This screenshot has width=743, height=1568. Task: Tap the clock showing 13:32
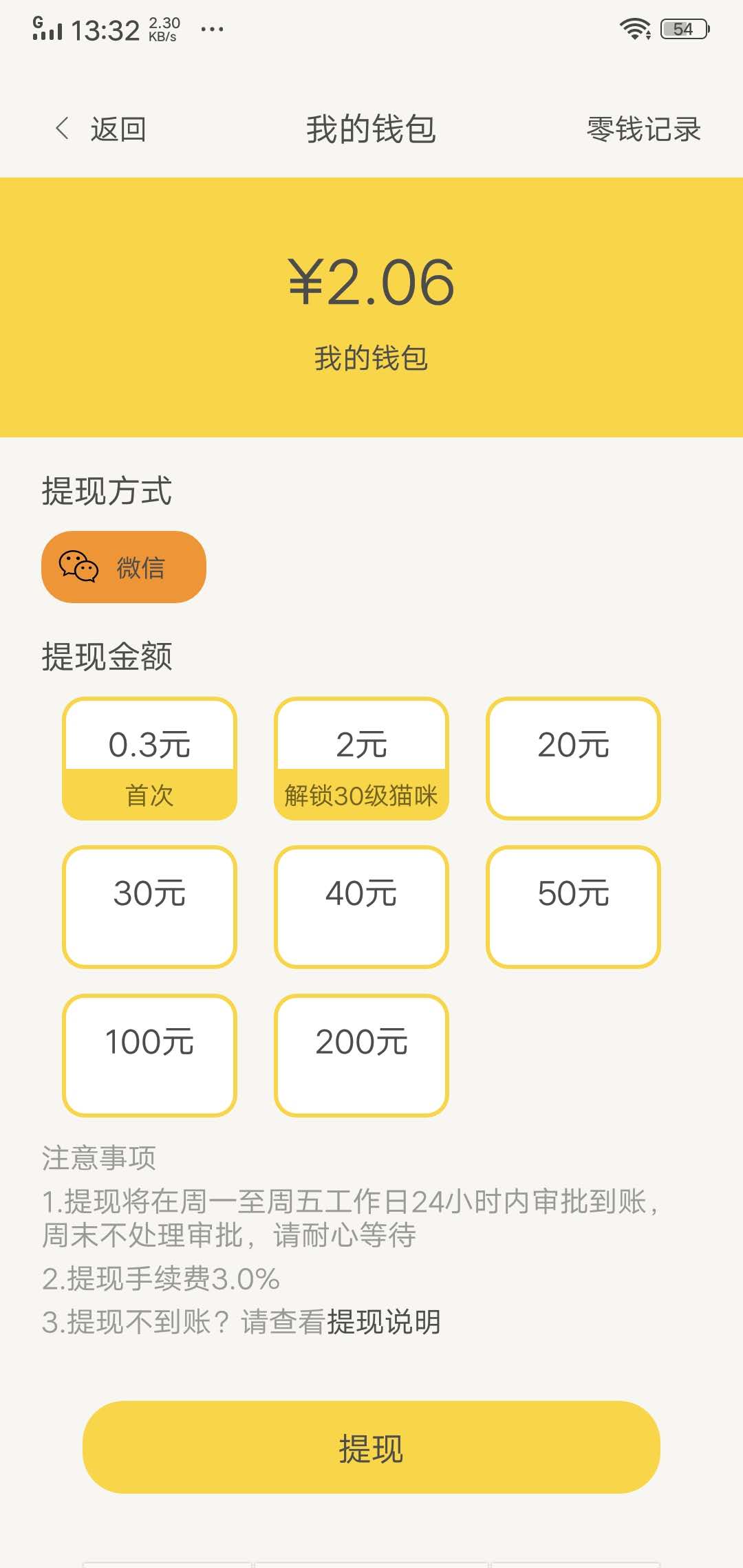pos(107,28)
